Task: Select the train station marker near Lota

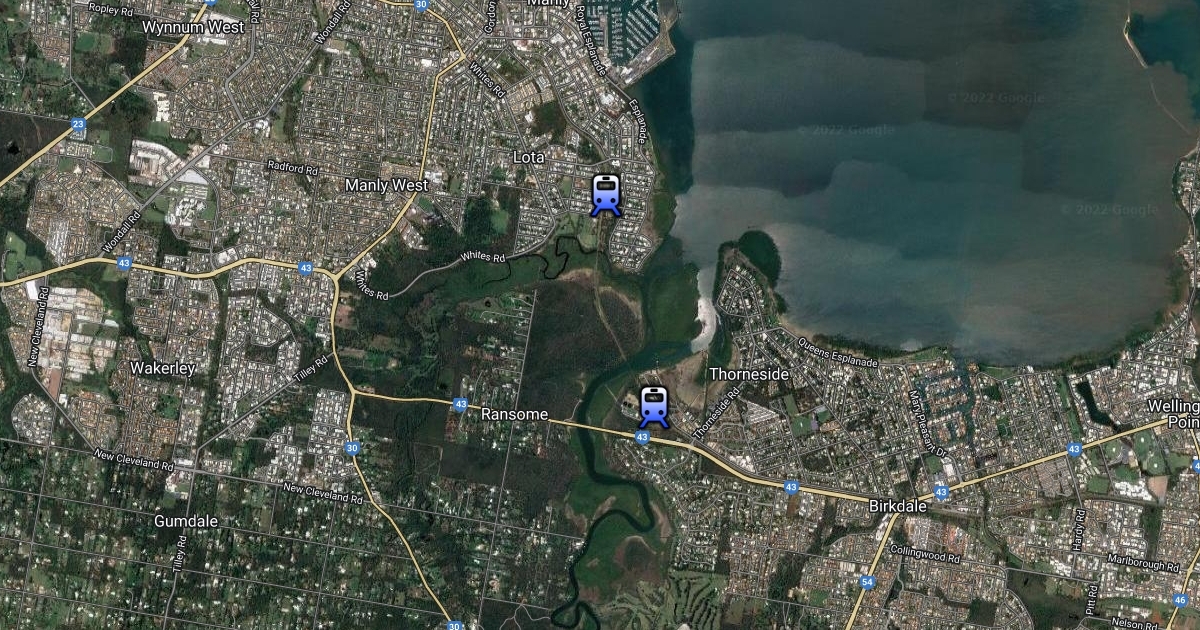Action: pos(606,194)
